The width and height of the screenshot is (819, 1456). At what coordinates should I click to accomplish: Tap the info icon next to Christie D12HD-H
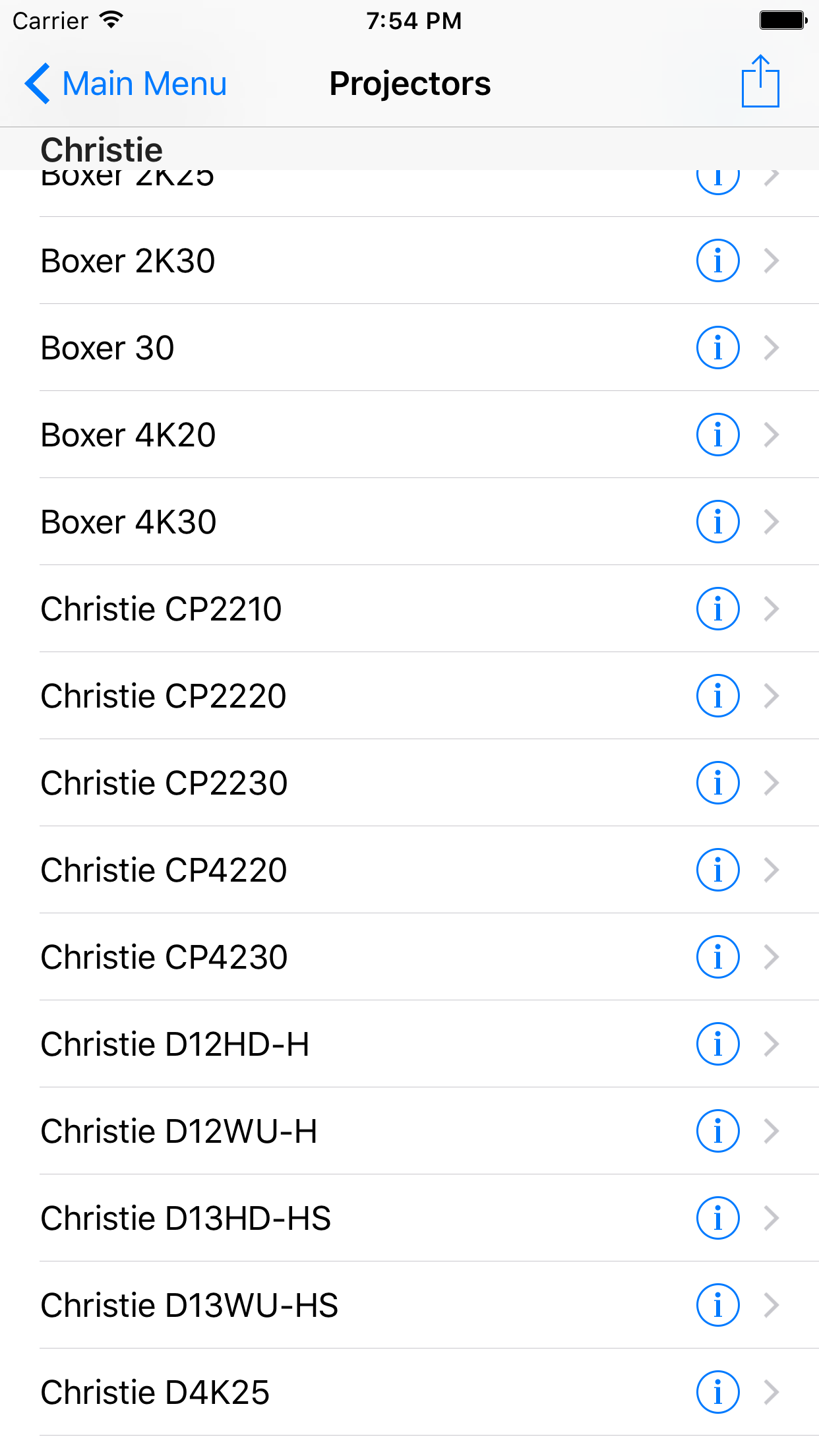717,1044
